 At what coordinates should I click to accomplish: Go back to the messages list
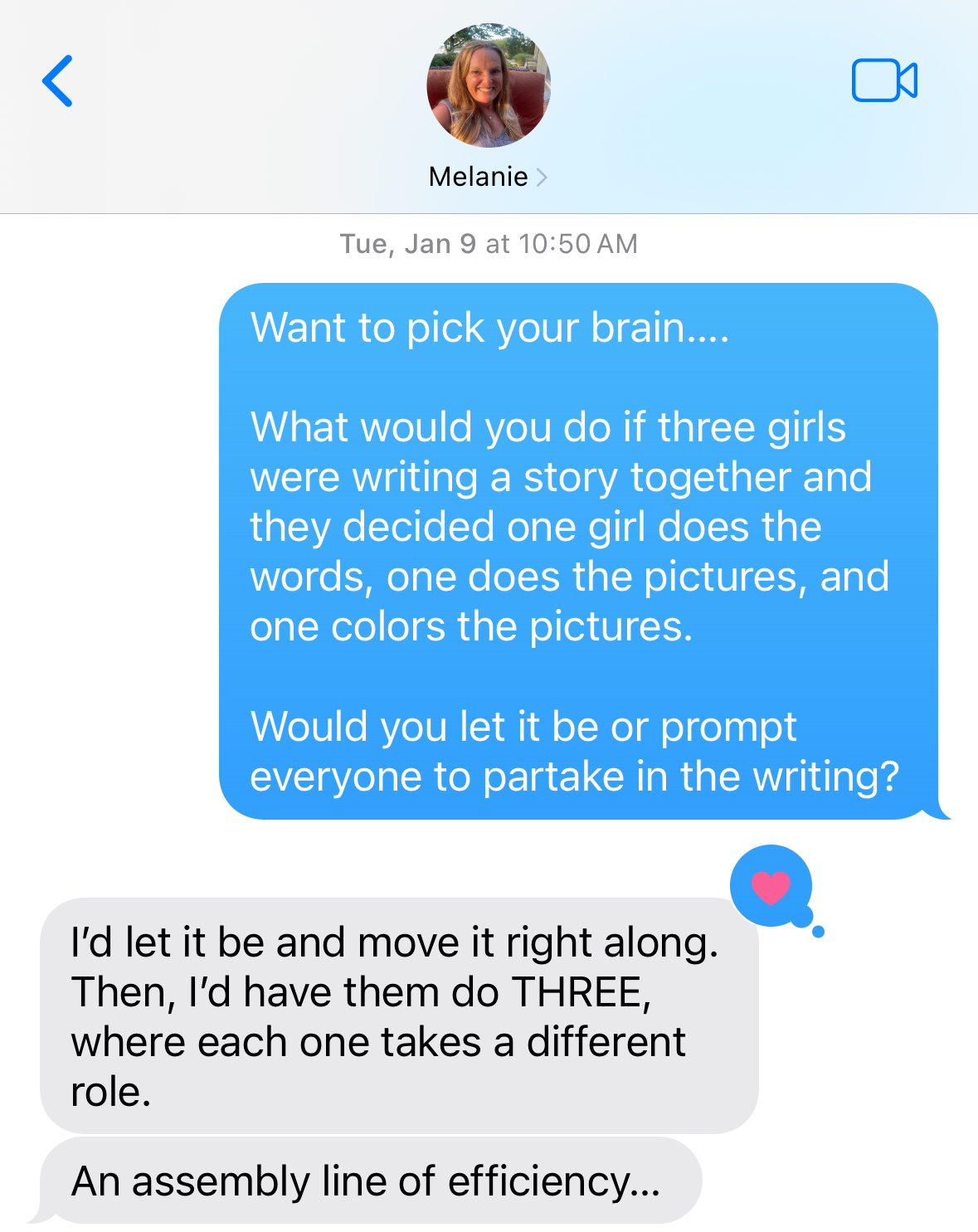point(58,81)
